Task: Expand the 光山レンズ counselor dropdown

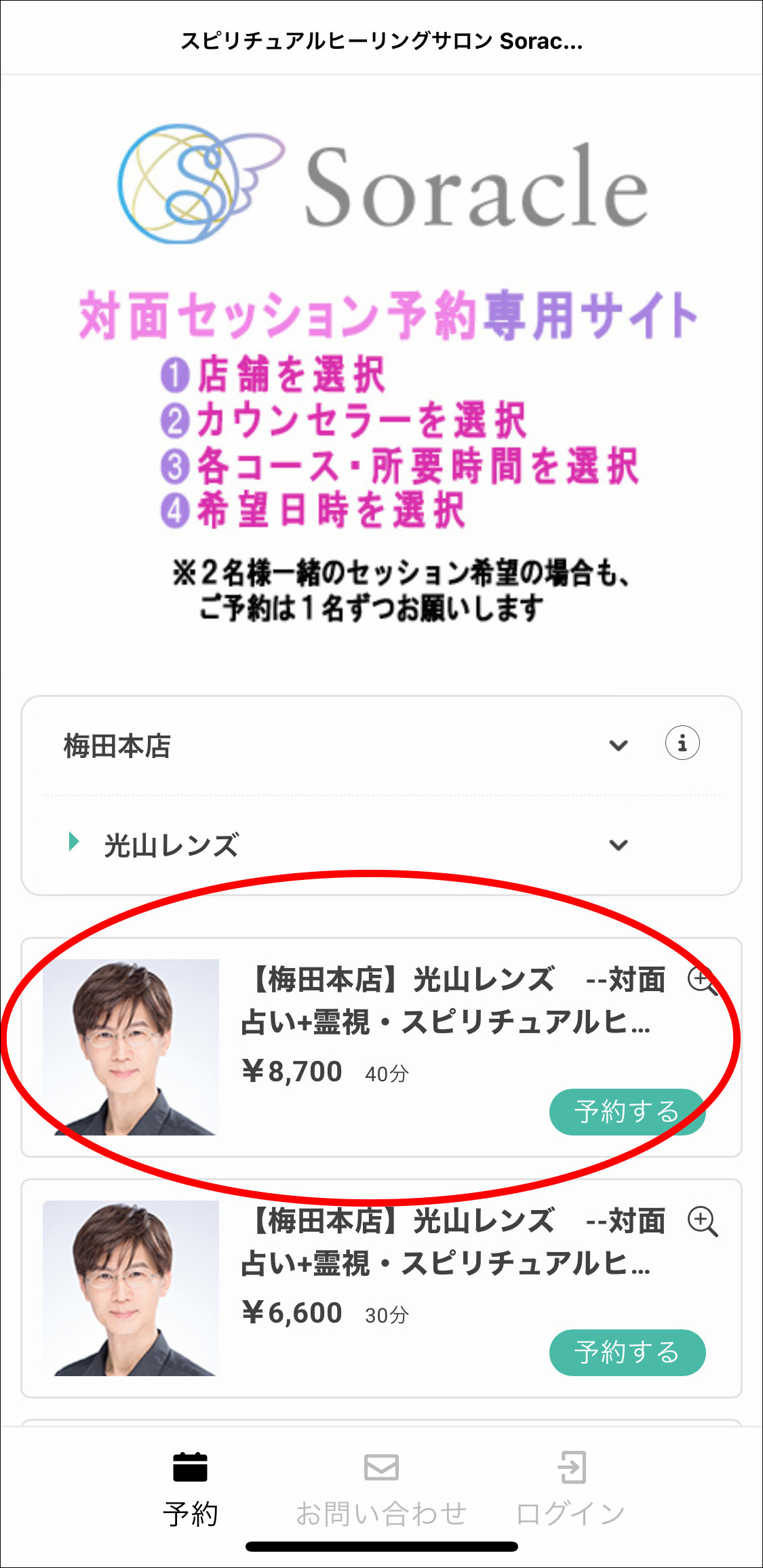Action: 618,845
